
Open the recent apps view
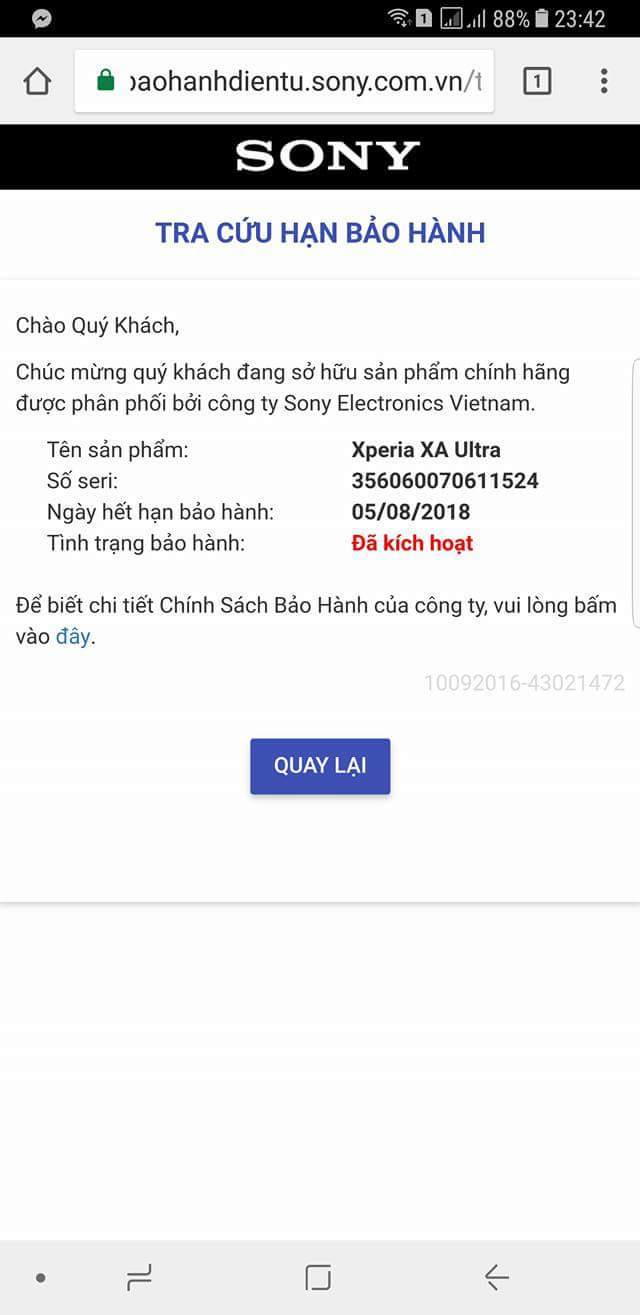[139, 1277]
